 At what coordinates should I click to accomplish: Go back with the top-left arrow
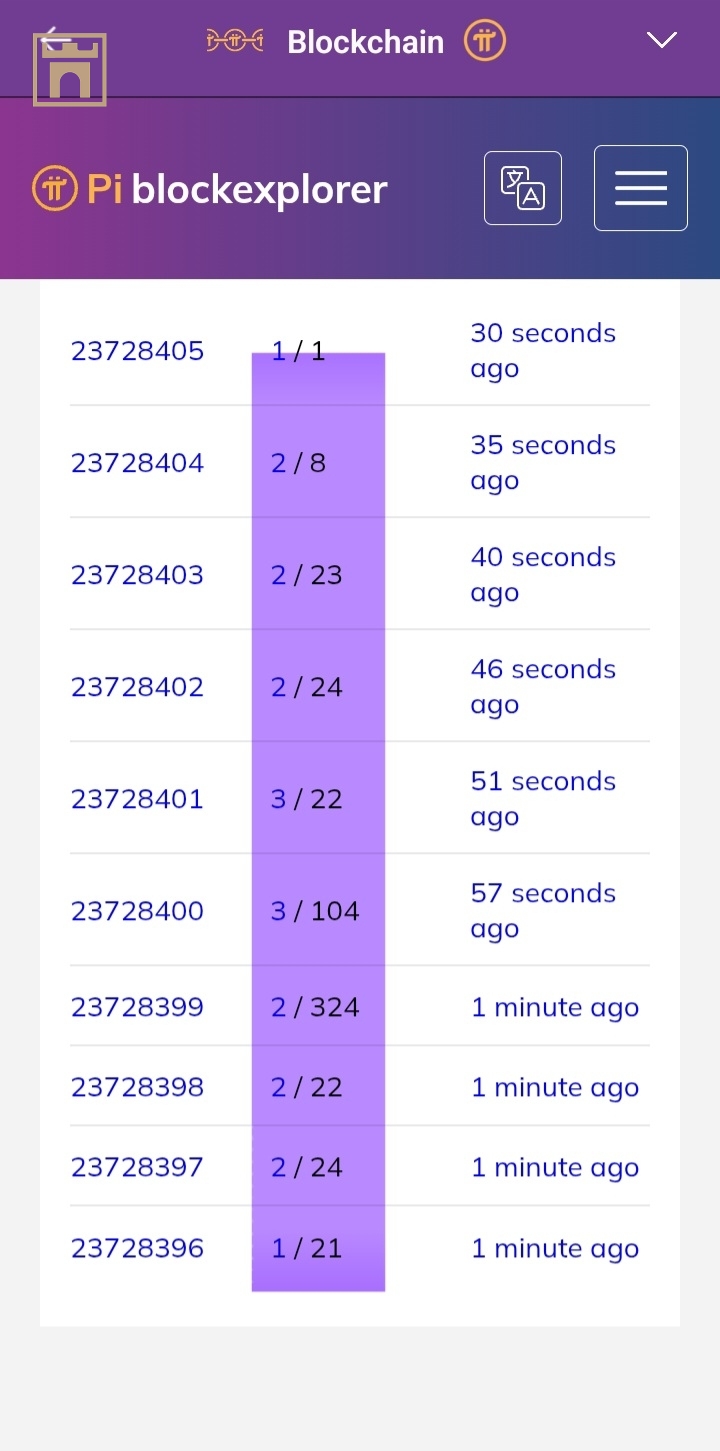click(55, 42)
